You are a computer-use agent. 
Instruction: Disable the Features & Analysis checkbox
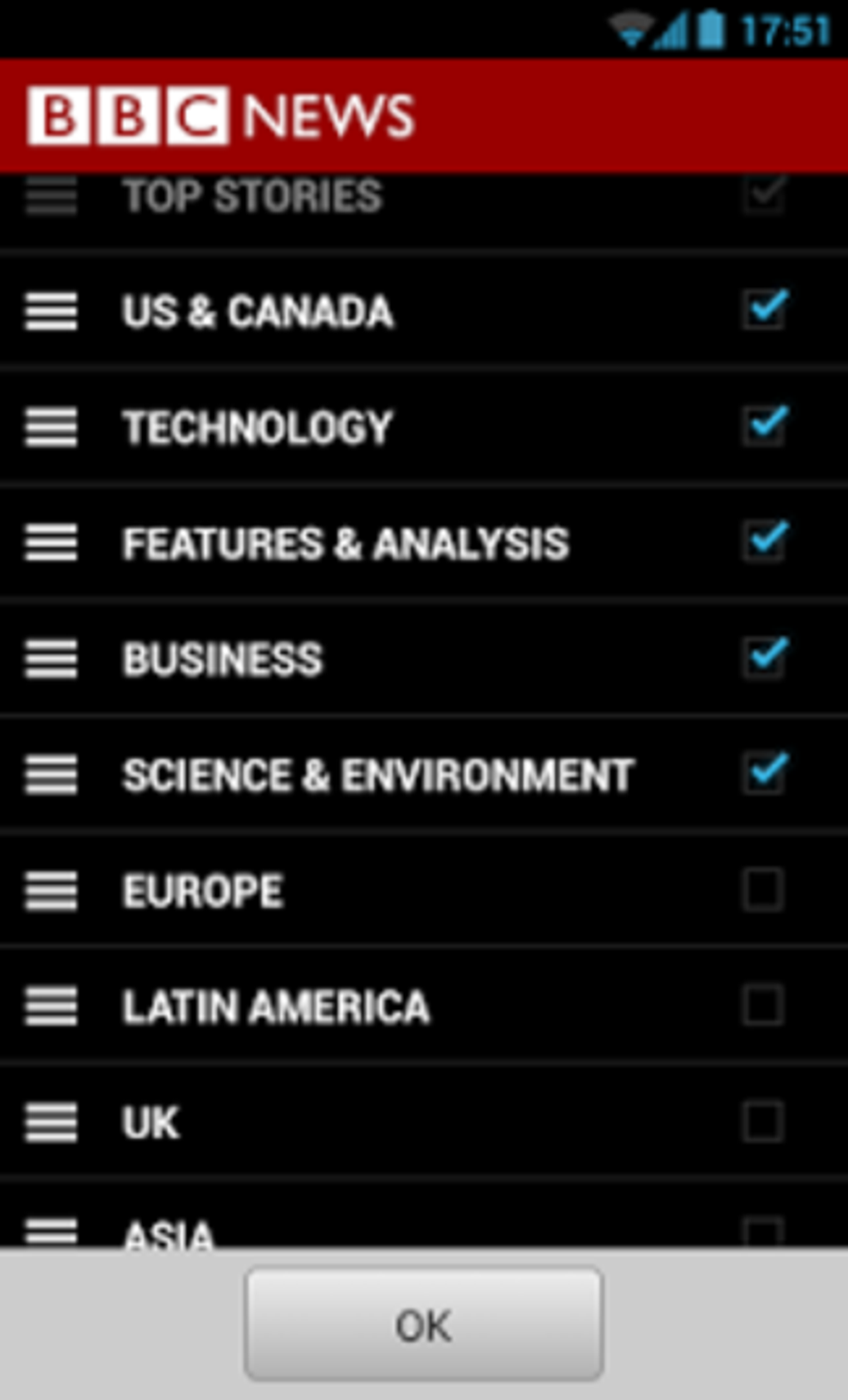764,541
